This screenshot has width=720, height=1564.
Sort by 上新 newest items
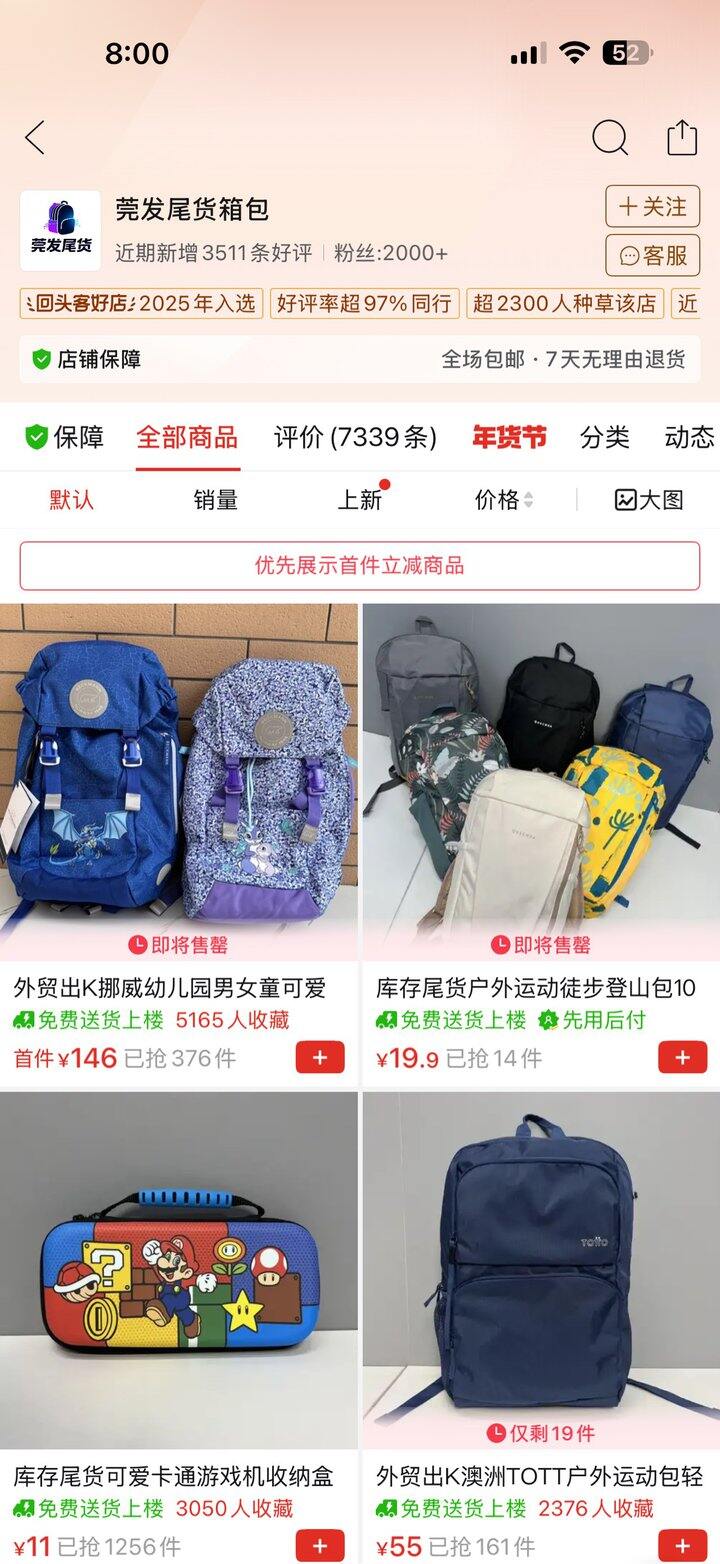[359, 500]
